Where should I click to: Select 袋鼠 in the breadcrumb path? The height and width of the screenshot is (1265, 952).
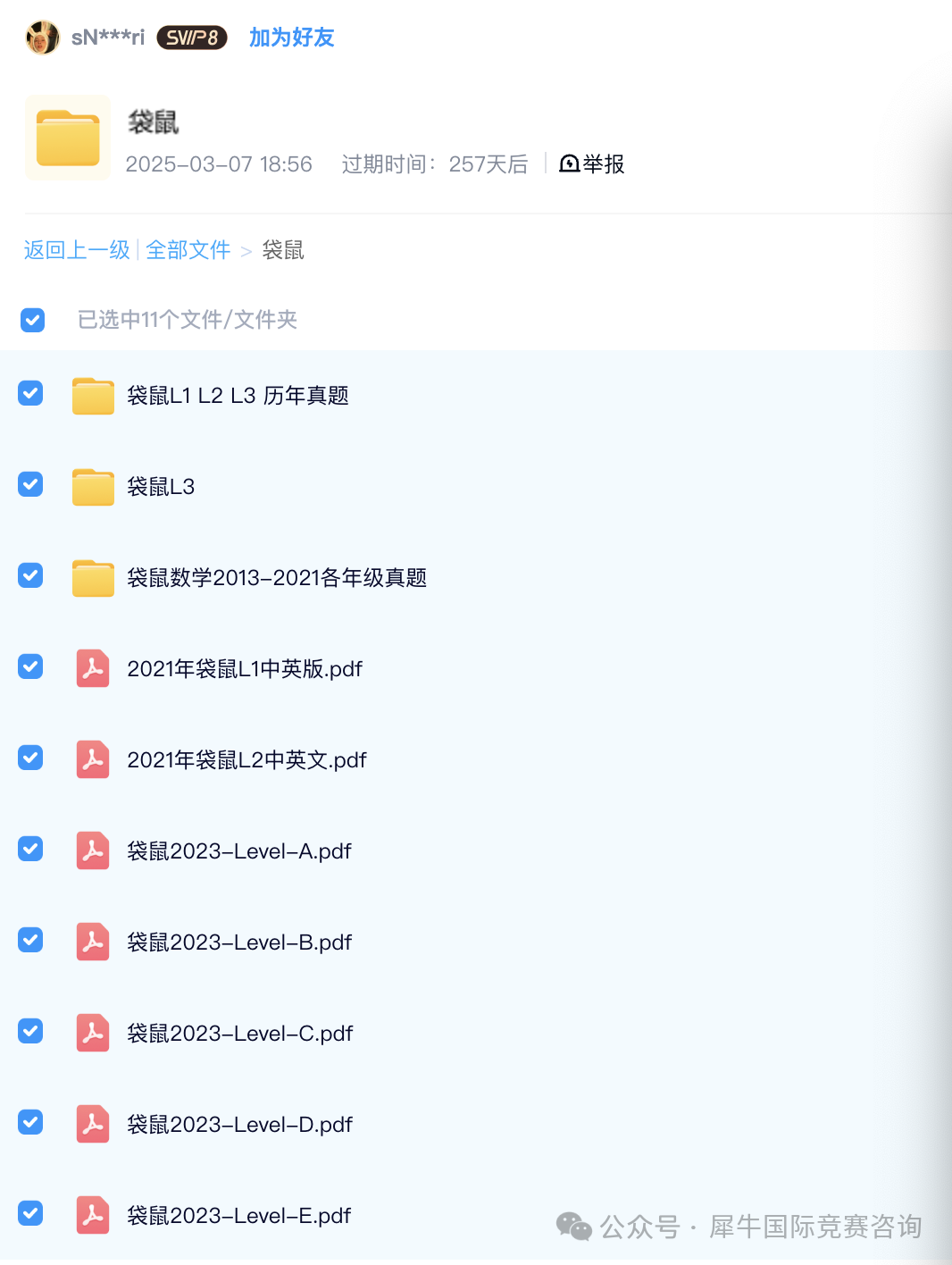coord(283,250)
